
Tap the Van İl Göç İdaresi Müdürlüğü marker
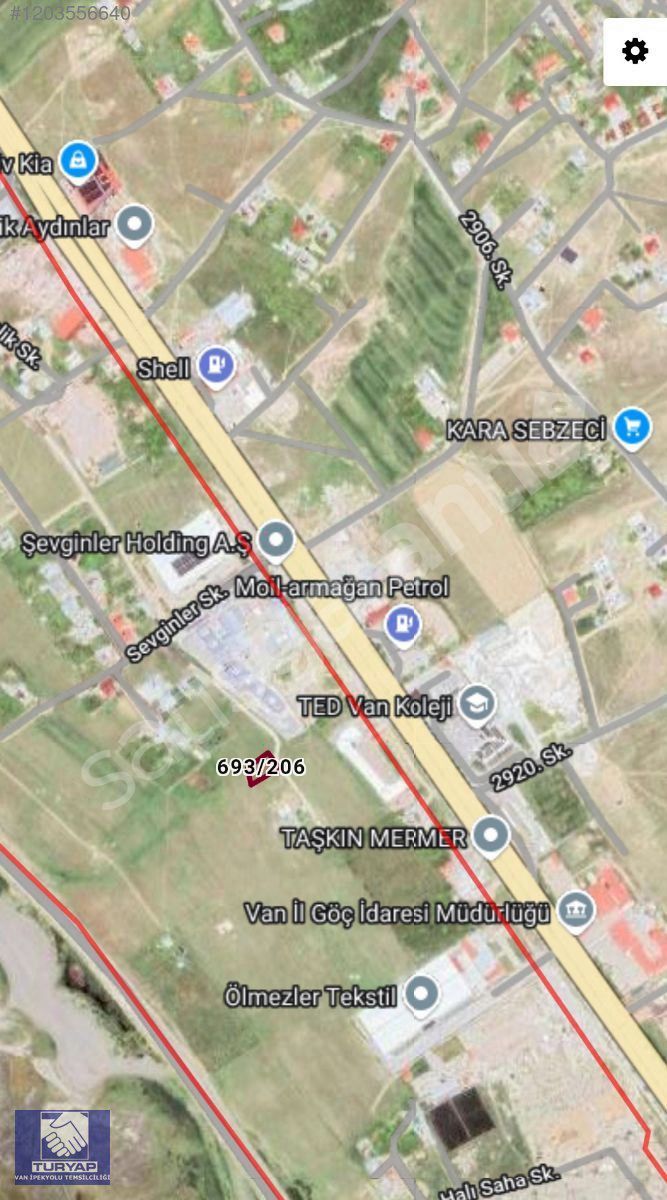point(576,912)
